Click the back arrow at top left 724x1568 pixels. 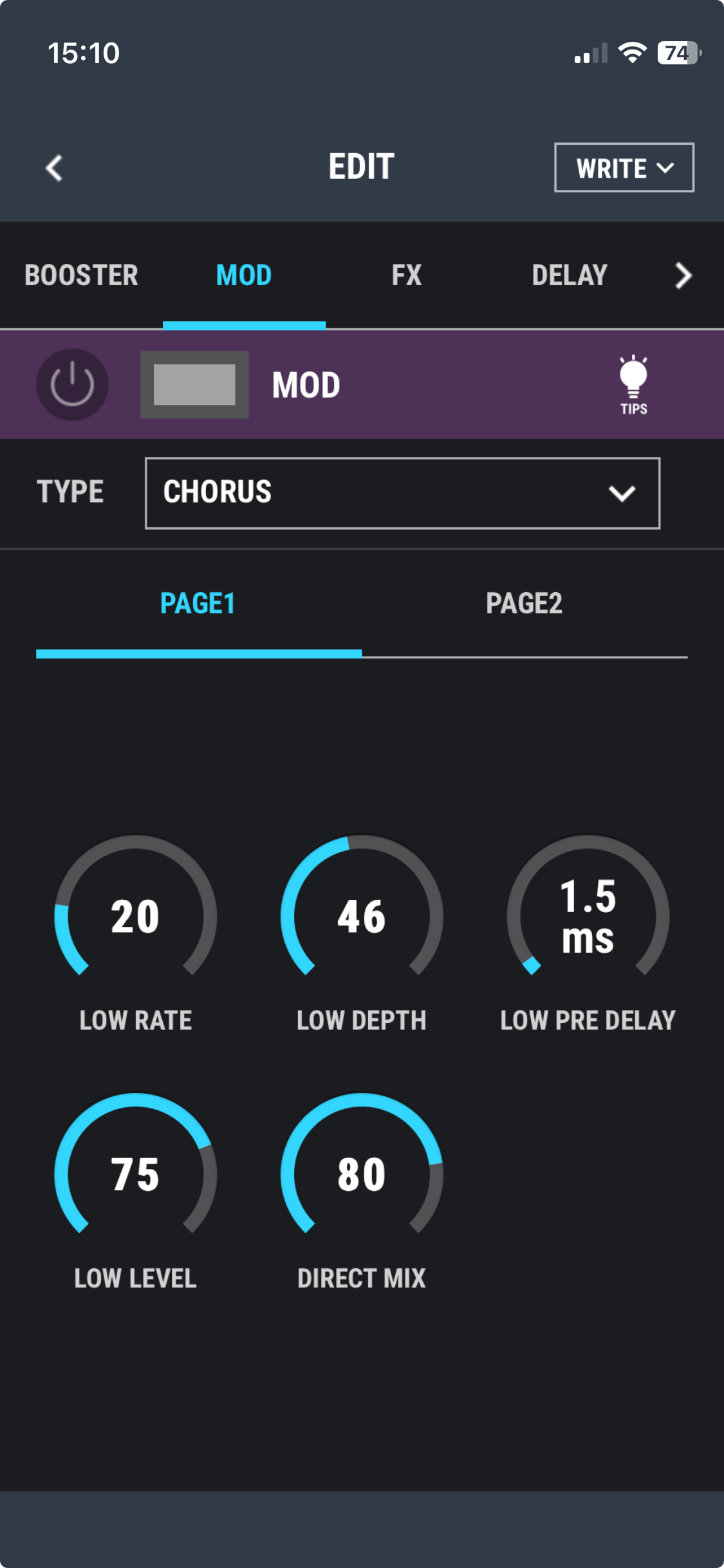click(x=54, y=167)
